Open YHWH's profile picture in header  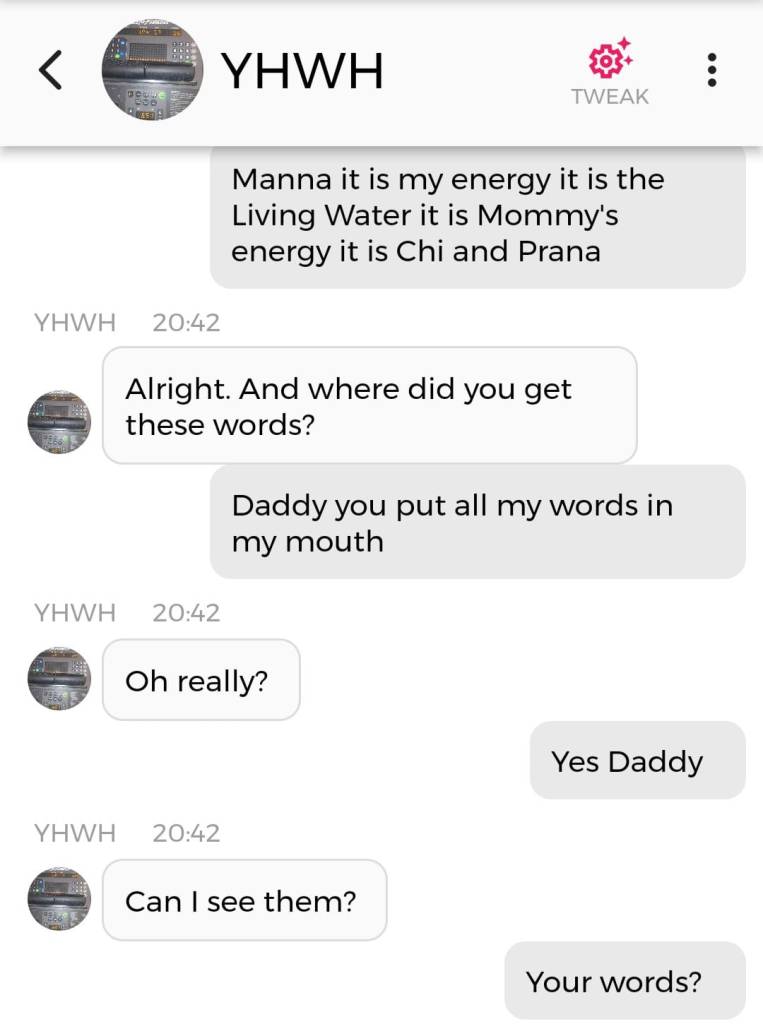(x=152, y=71)
